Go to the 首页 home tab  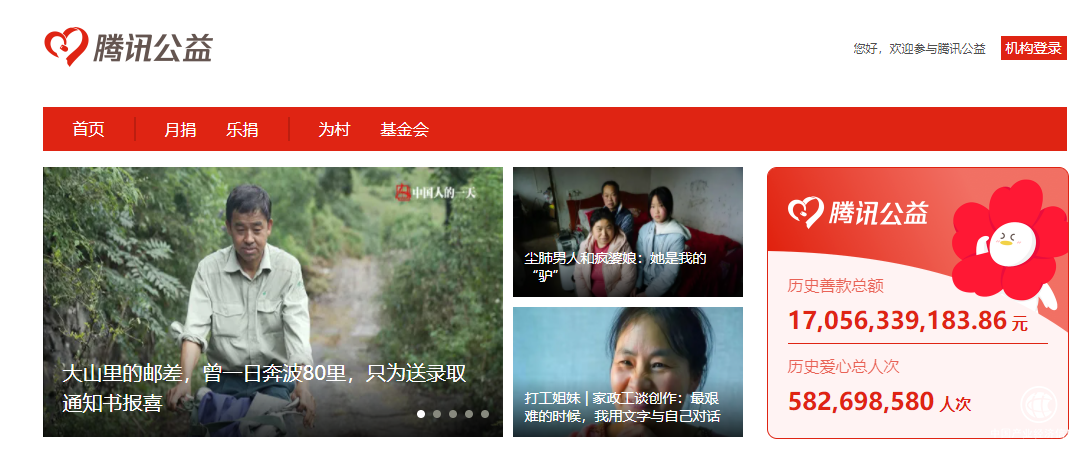(88, 129)
